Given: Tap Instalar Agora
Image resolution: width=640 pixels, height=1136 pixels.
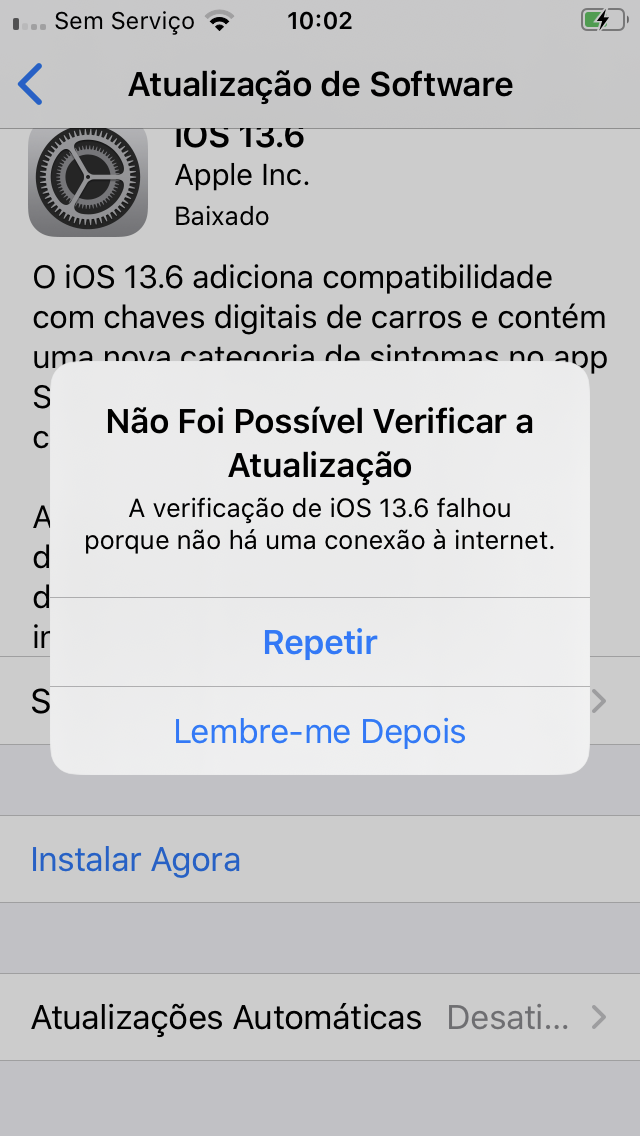Looking at the screenshot, I should pyautogui.click(x=136, y=860).
